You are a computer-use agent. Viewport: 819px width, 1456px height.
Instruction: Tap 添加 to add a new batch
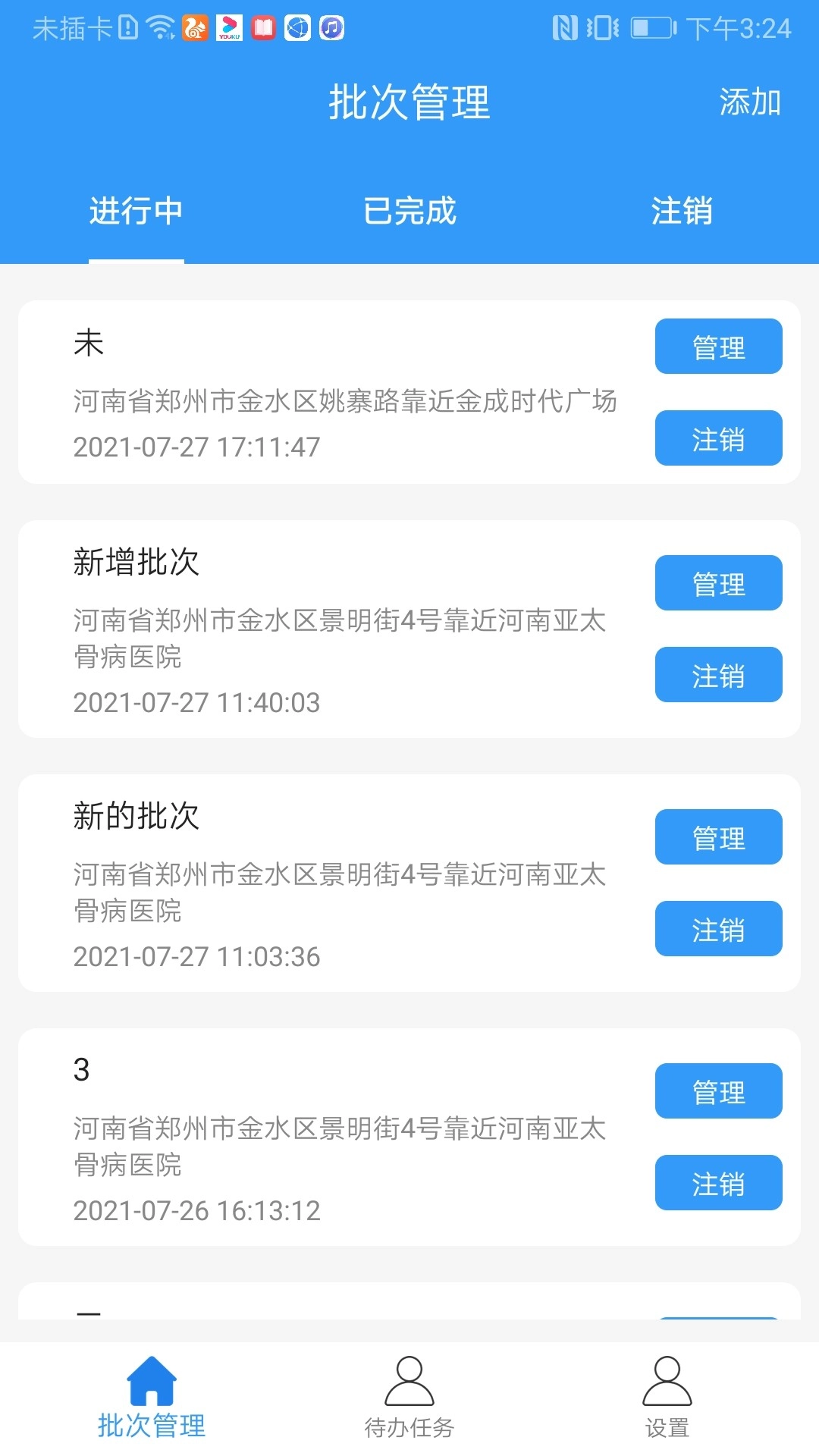pos(750,104)
